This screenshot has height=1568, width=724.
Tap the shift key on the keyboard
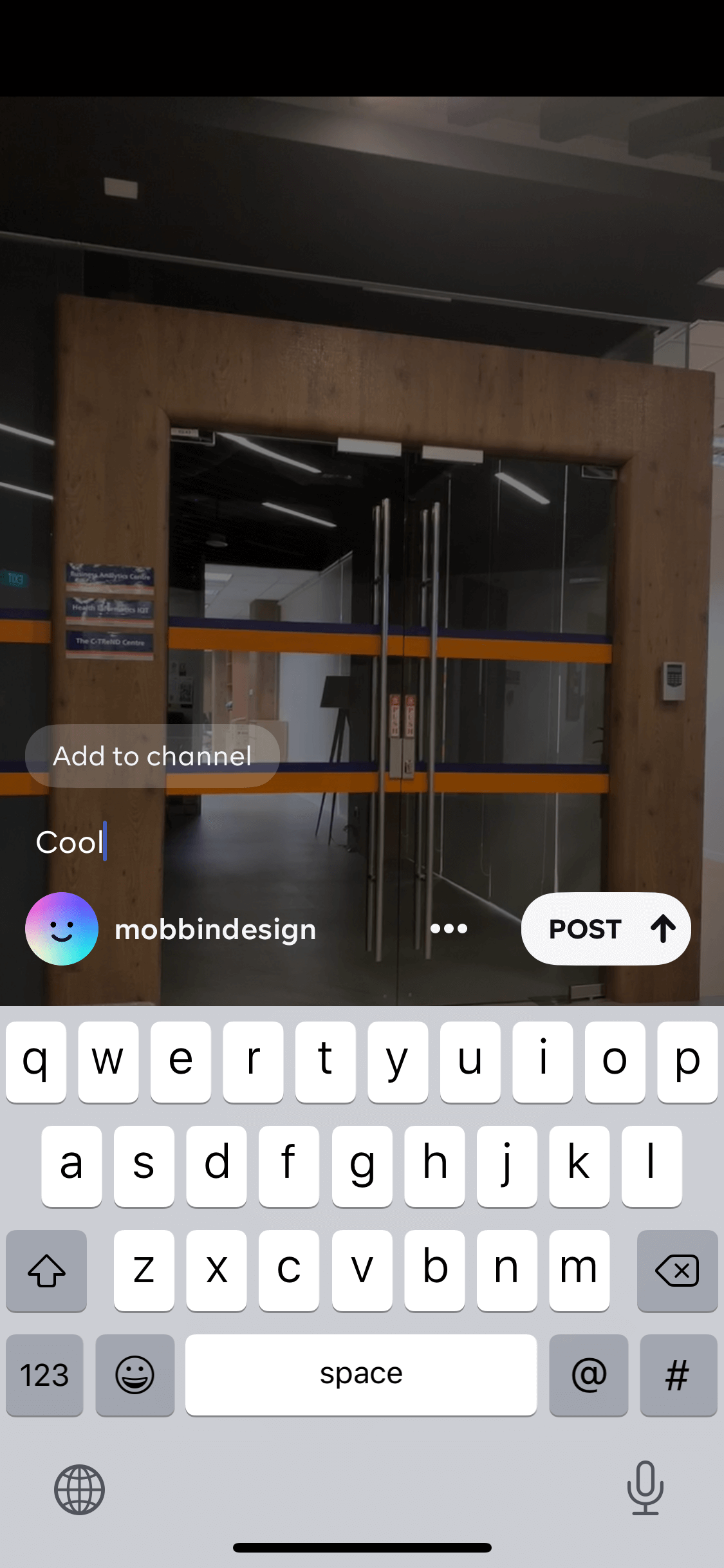tap(46, 1271)
